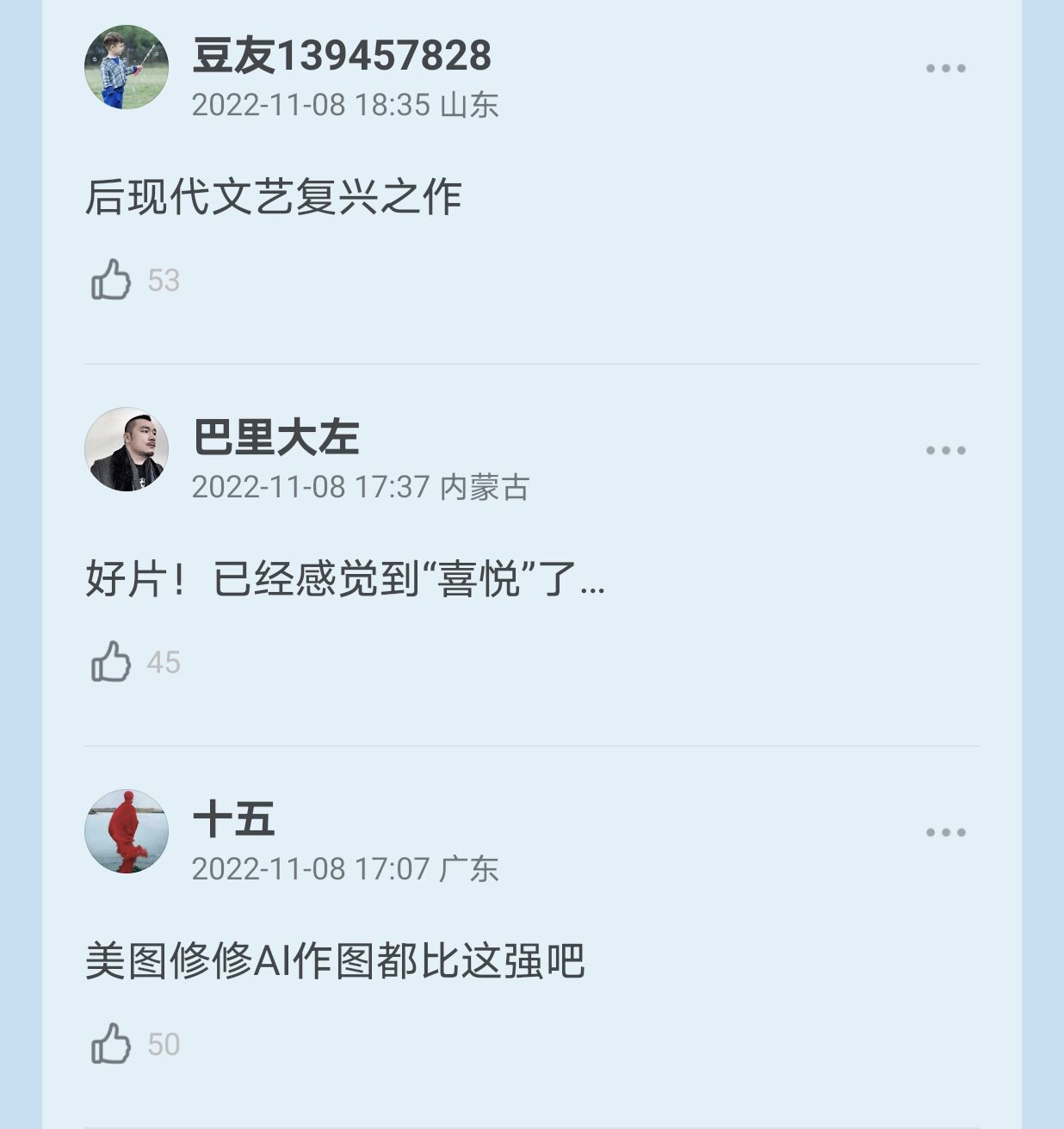The height and width of the screenshot is (1129, 1064).
Task: Tap the avatar of user 十五
Action: pyautogui.click(x=127, y=831)
